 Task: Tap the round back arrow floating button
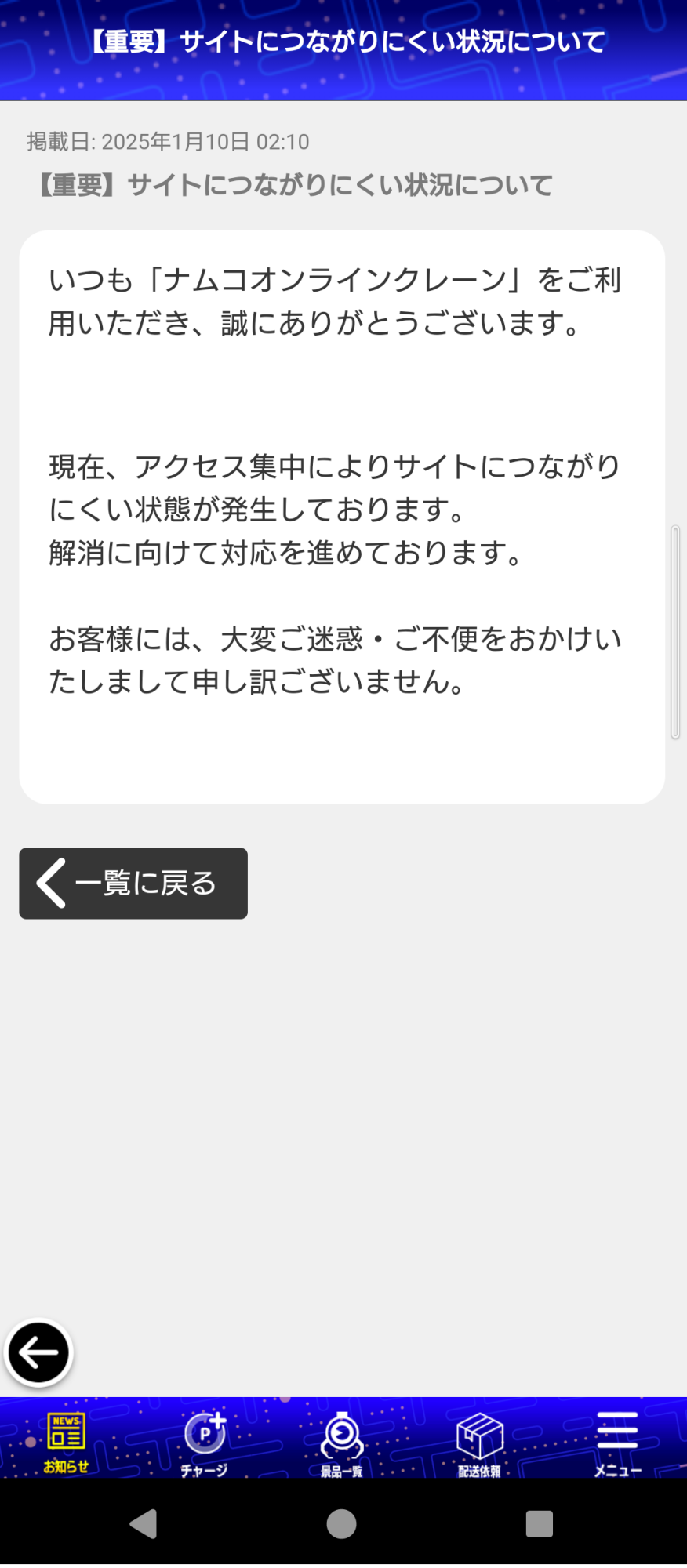(x=38, y=1353)
